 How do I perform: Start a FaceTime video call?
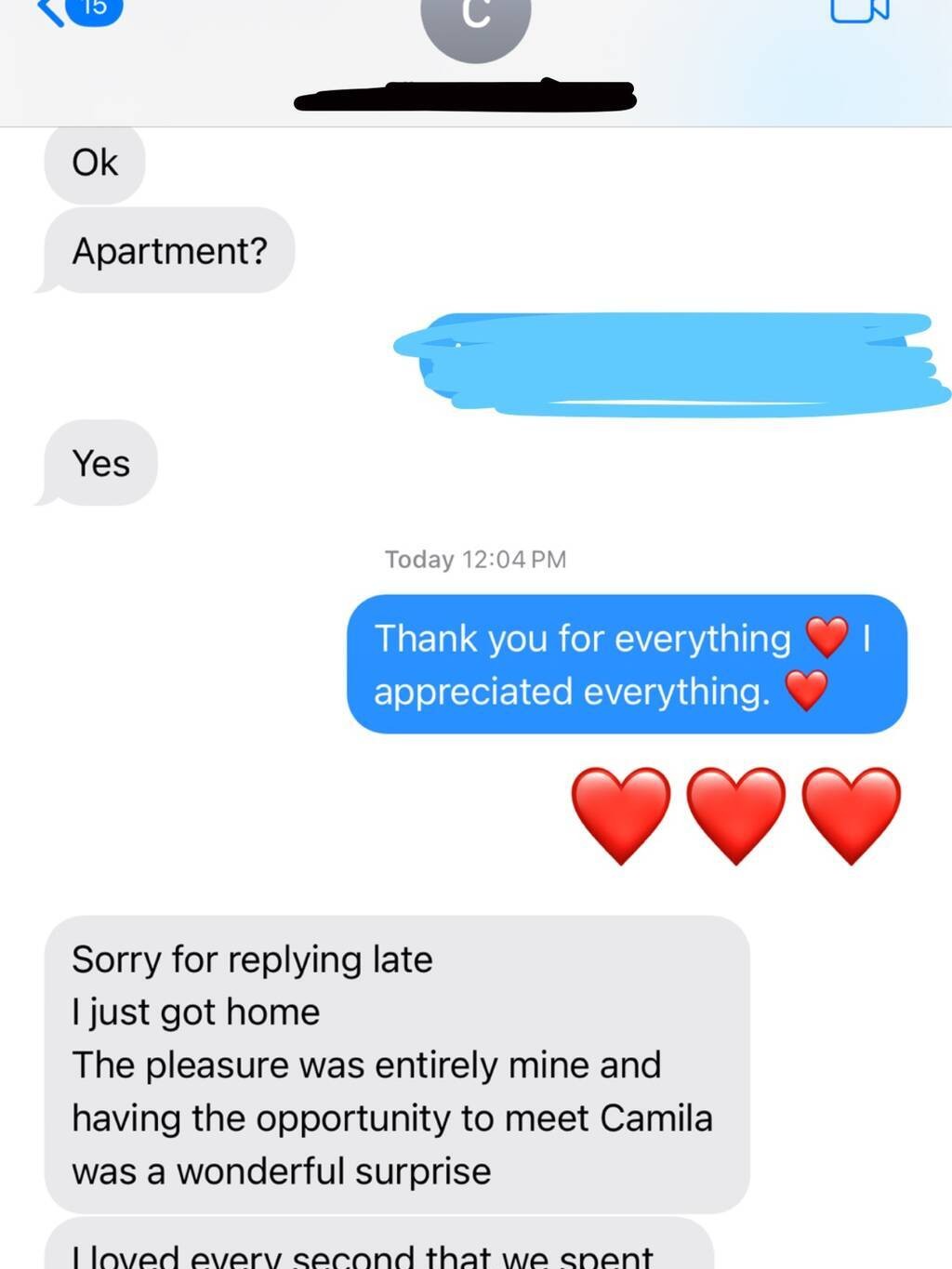tap(858, 11)
